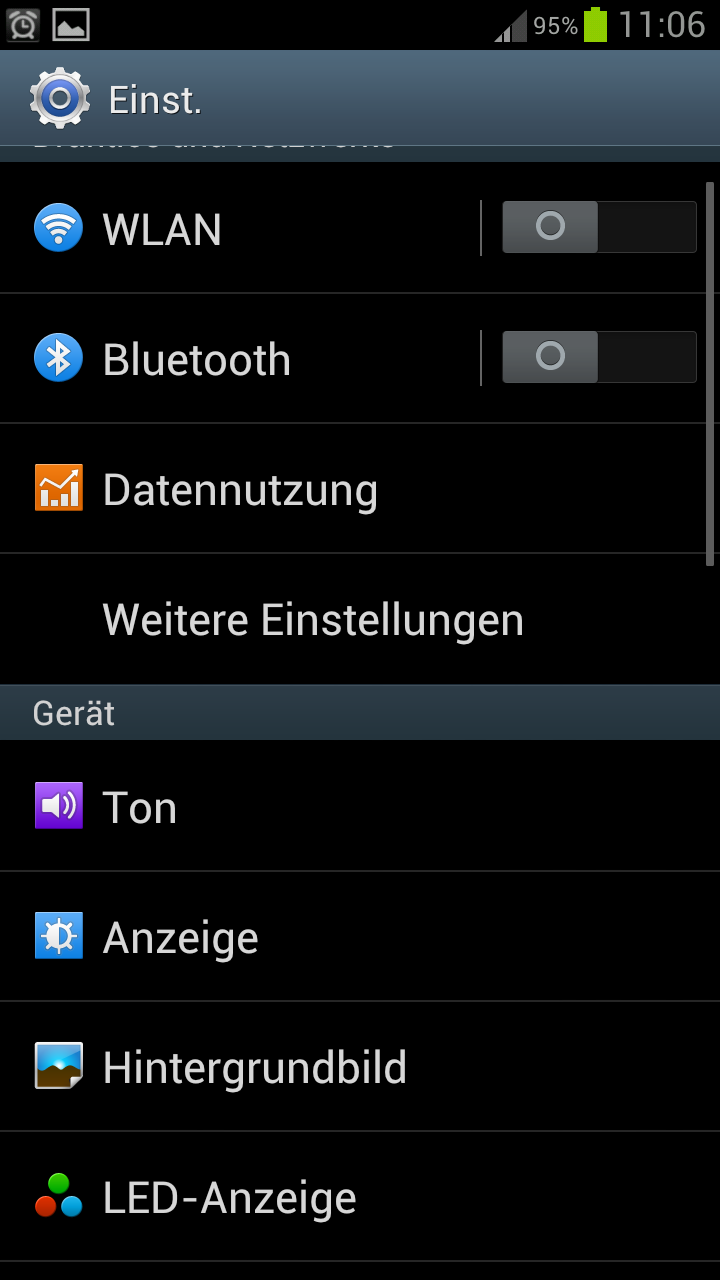Open Bluetooth settings row

[x=240, y=359]
